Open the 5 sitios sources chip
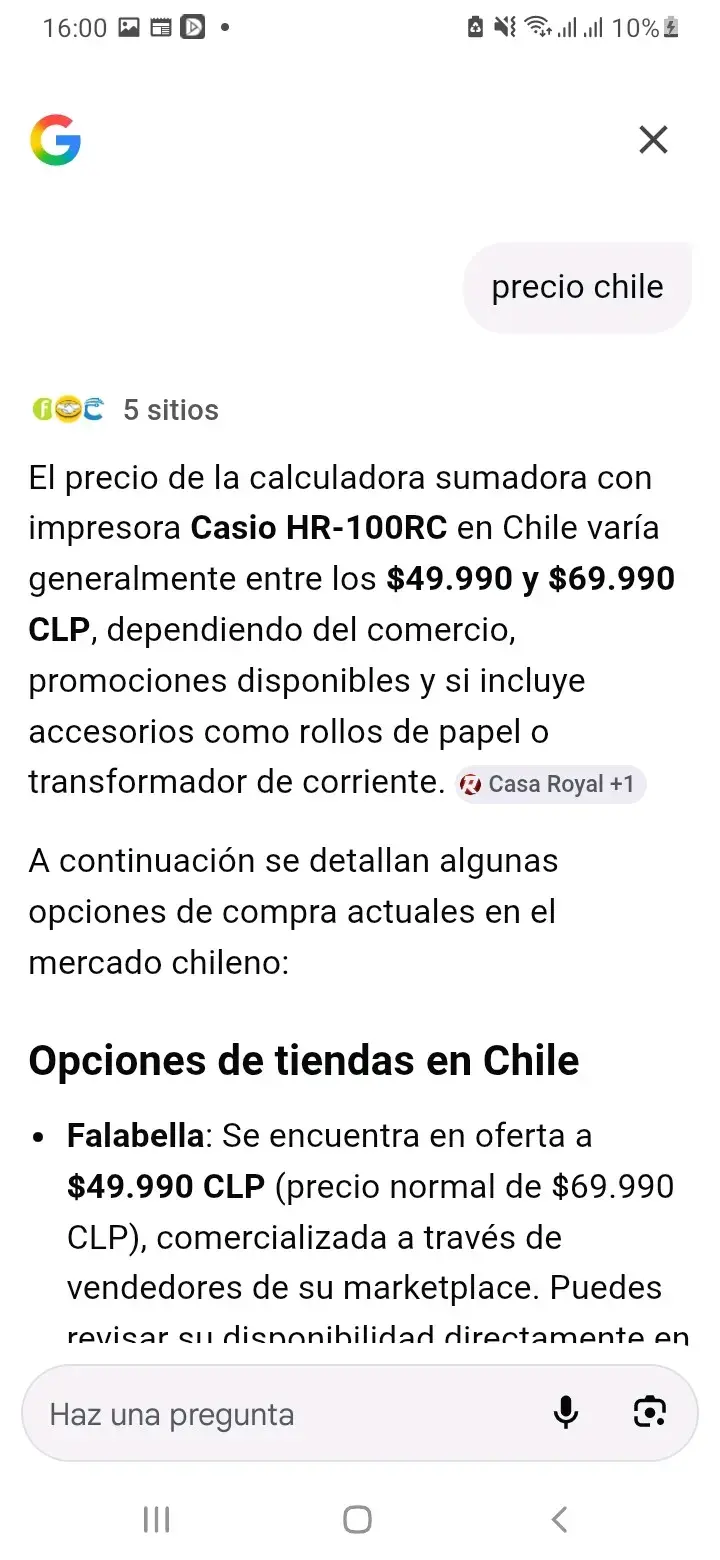Viewport: 720px width, 1560px height. click(x=125, y=410)
